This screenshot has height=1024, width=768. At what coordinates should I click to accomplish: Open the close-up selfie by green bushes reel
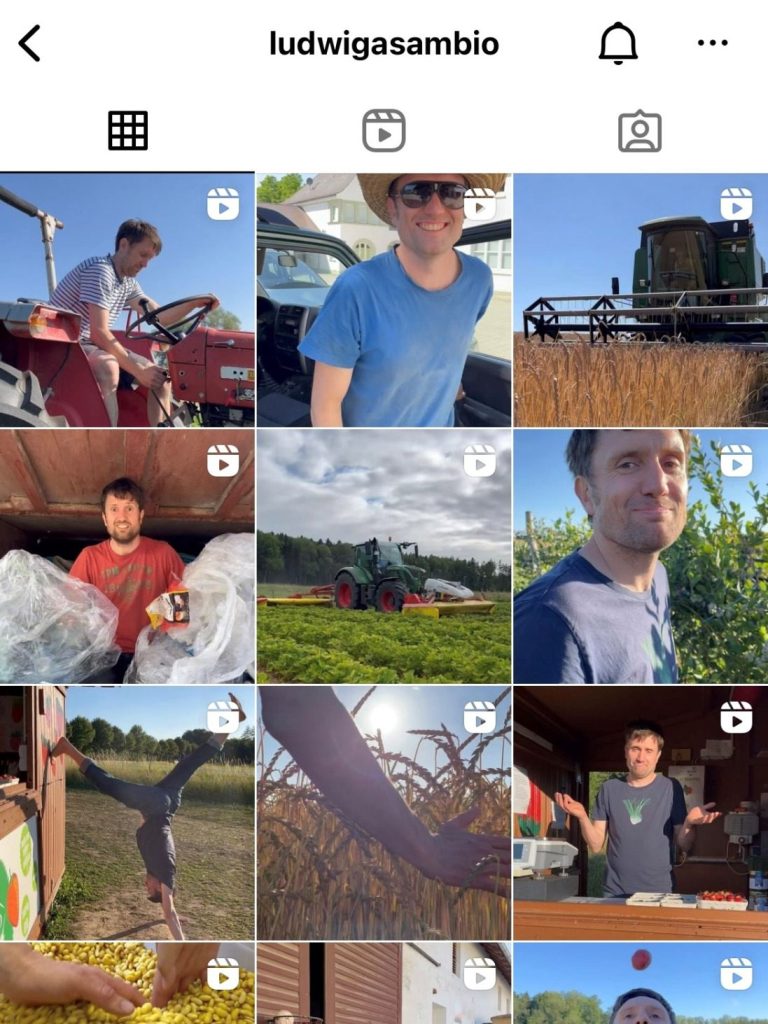[x=640, y=556]
